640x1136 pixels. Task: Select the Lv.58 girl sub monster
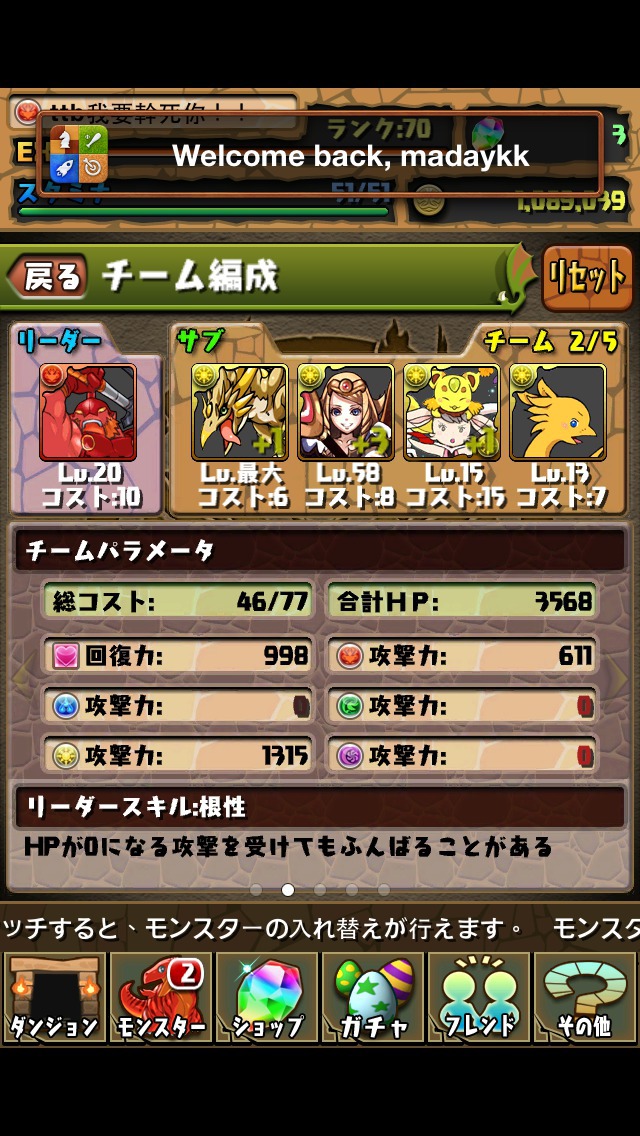(x=345, y=412)
